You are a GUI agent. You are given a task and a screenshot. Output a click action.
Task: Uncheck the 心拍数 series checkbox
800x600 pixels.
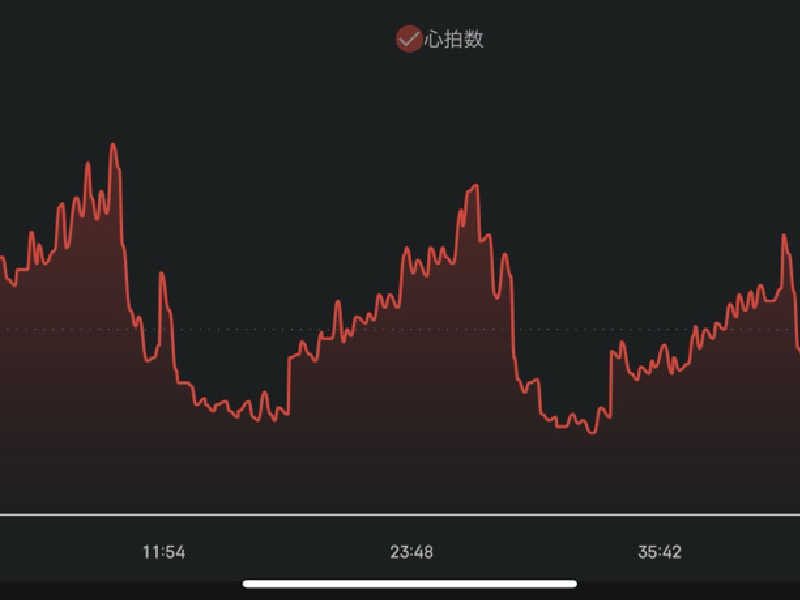[x=409, y=39]
